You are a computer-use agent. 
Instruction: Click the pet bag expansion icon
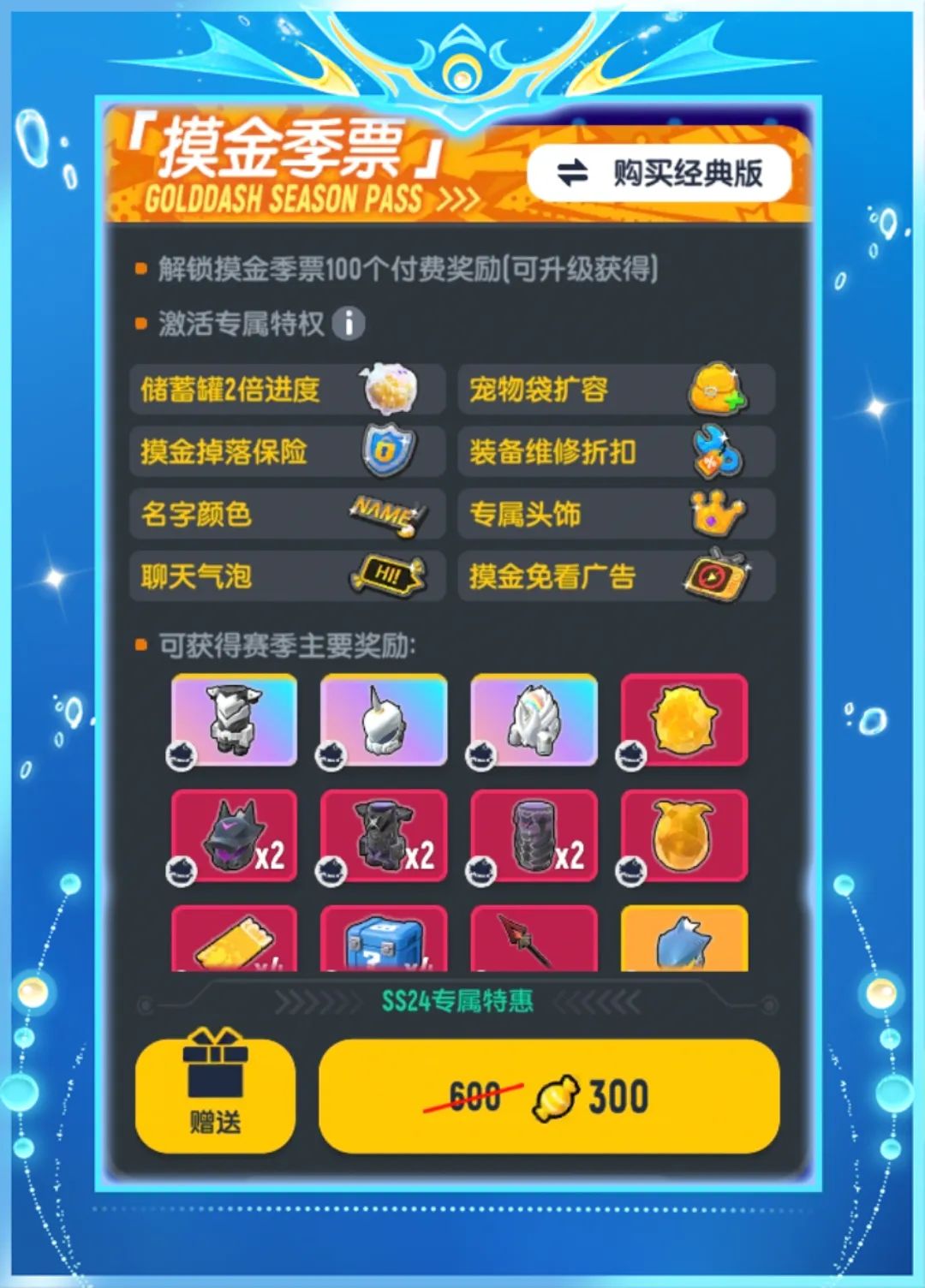tap(717, 390)
